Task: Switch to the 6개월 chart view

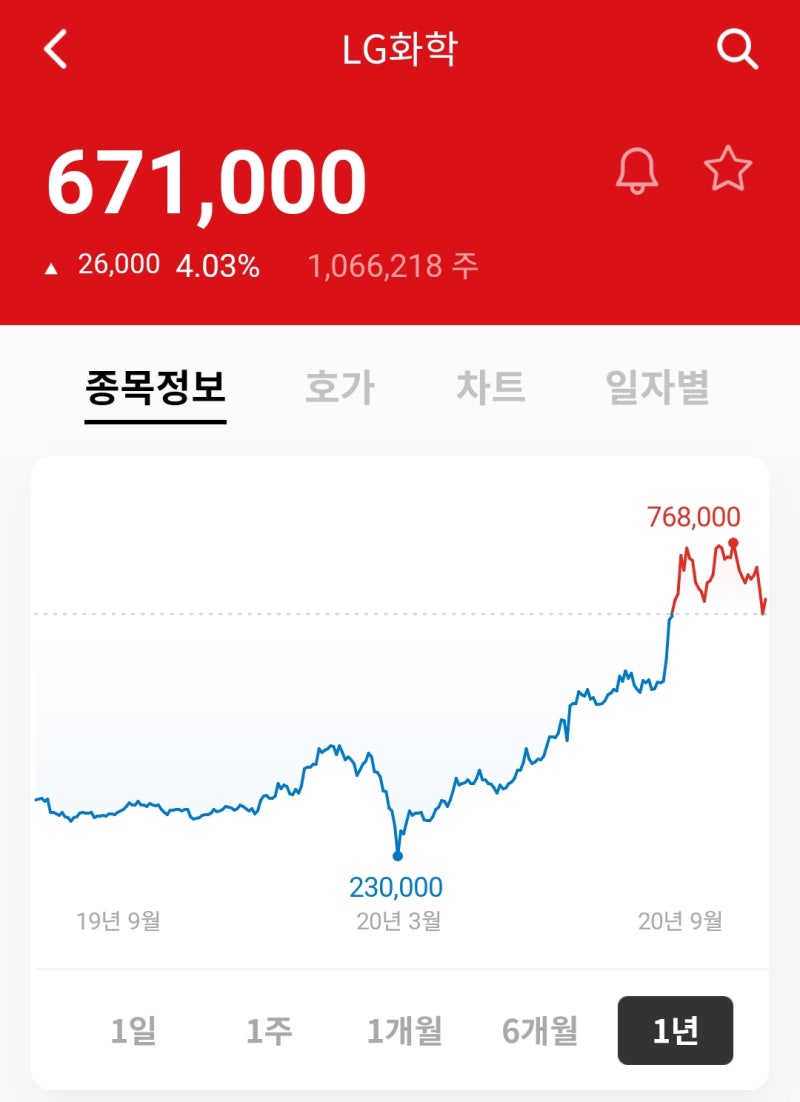Action: pos(541,1030)
